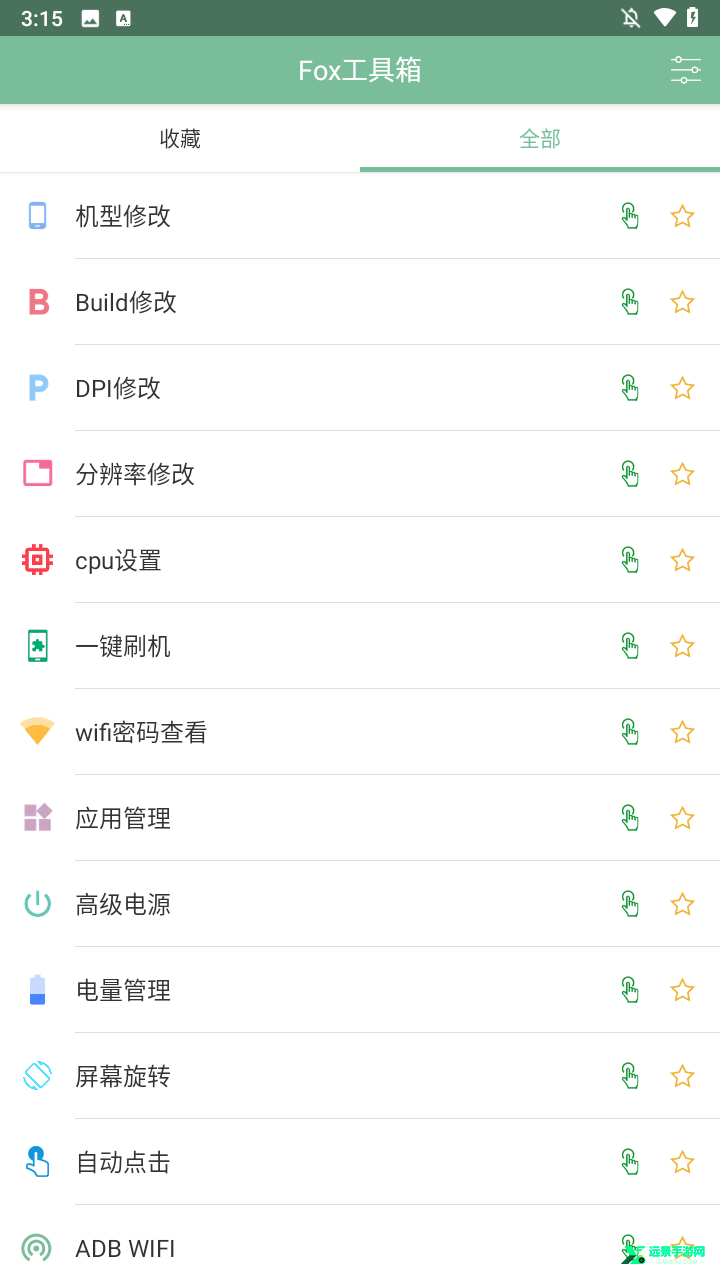
Task: Open DPI修改 tool
Action: tap(118, 388)
